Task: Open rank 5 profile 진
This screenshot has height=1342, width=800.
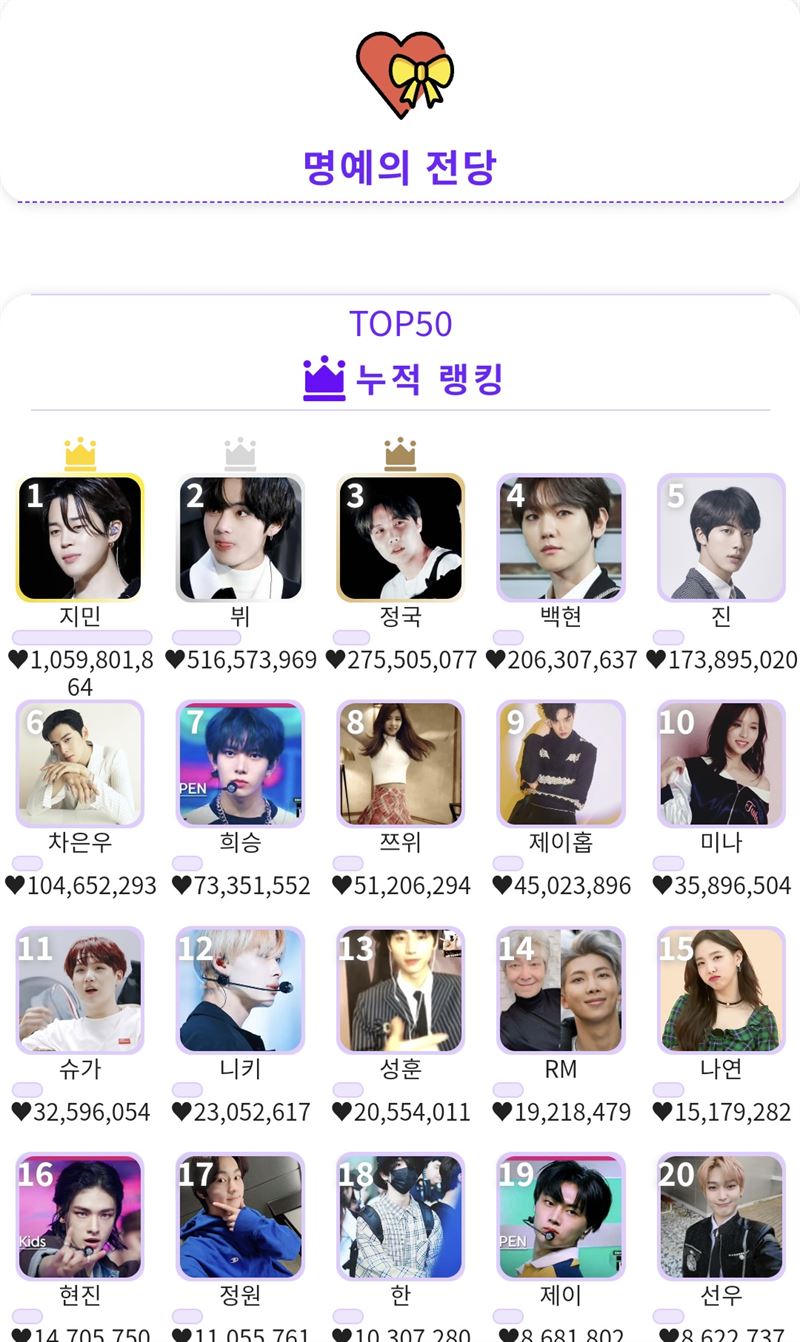Action: click(721, 538)
